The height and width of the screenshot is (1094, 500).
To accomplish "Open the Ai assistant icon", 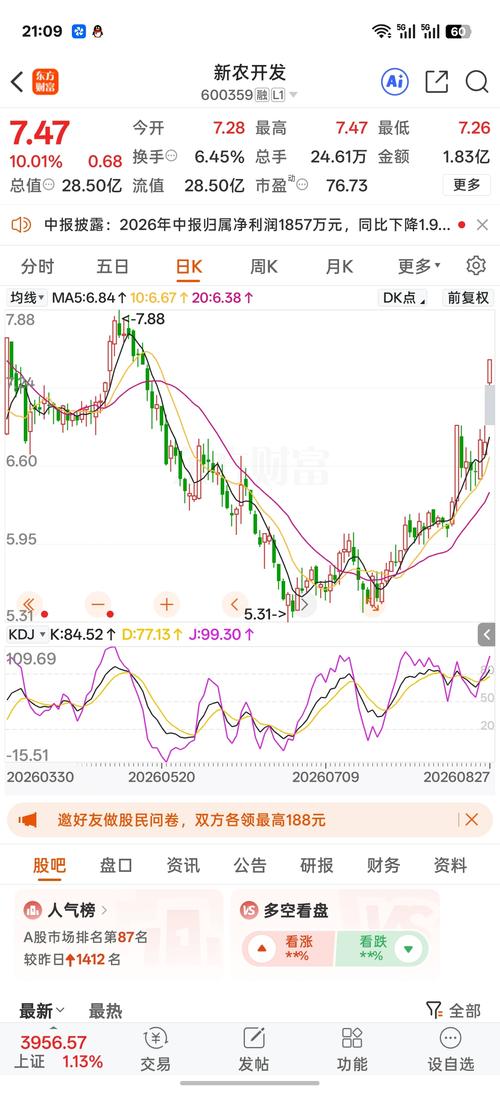I will tap(395, 82).
